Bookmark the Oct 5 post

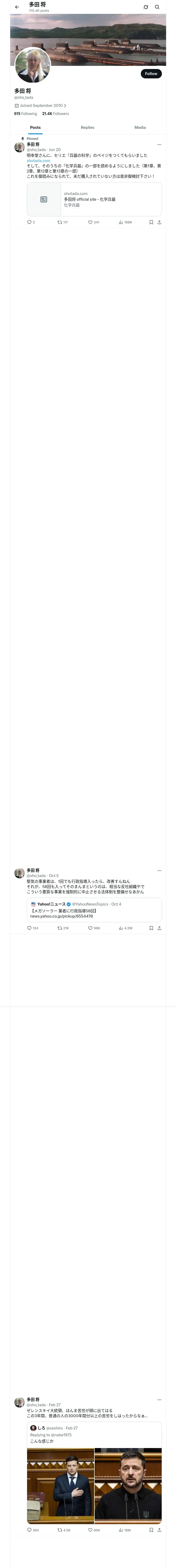[151, 928]
